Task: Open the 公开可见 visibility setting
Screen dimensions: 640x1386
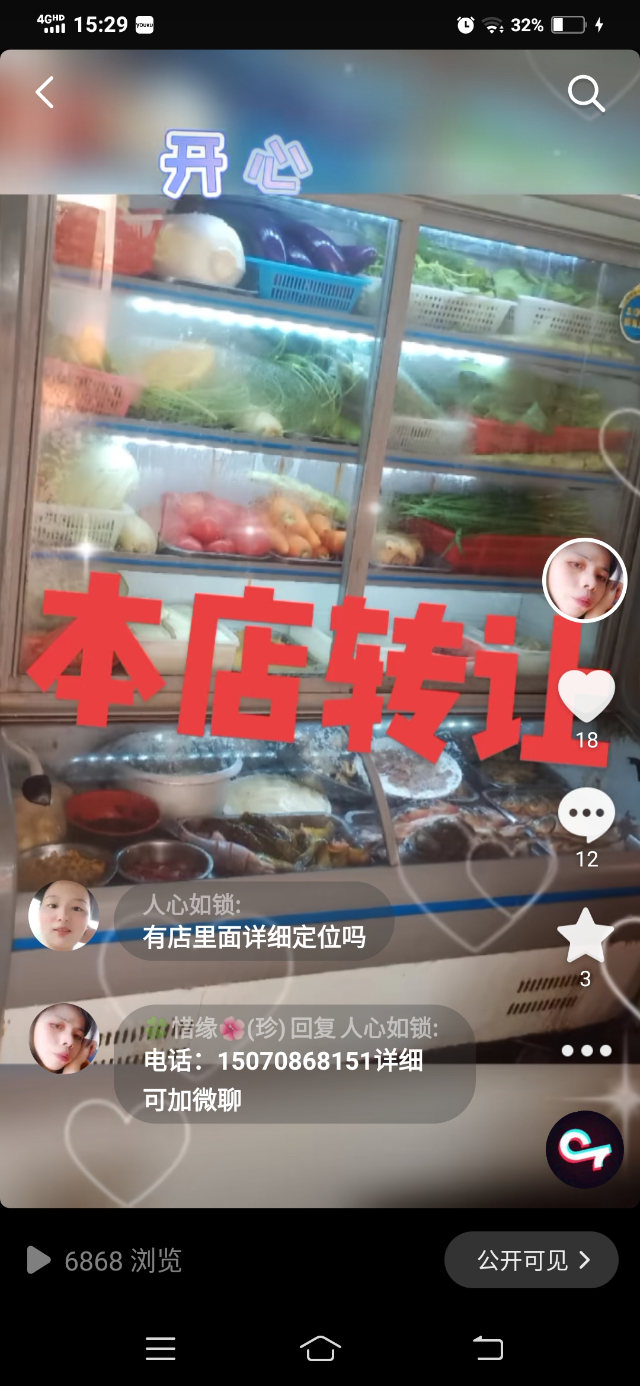Action: [x=532, y=1260]
